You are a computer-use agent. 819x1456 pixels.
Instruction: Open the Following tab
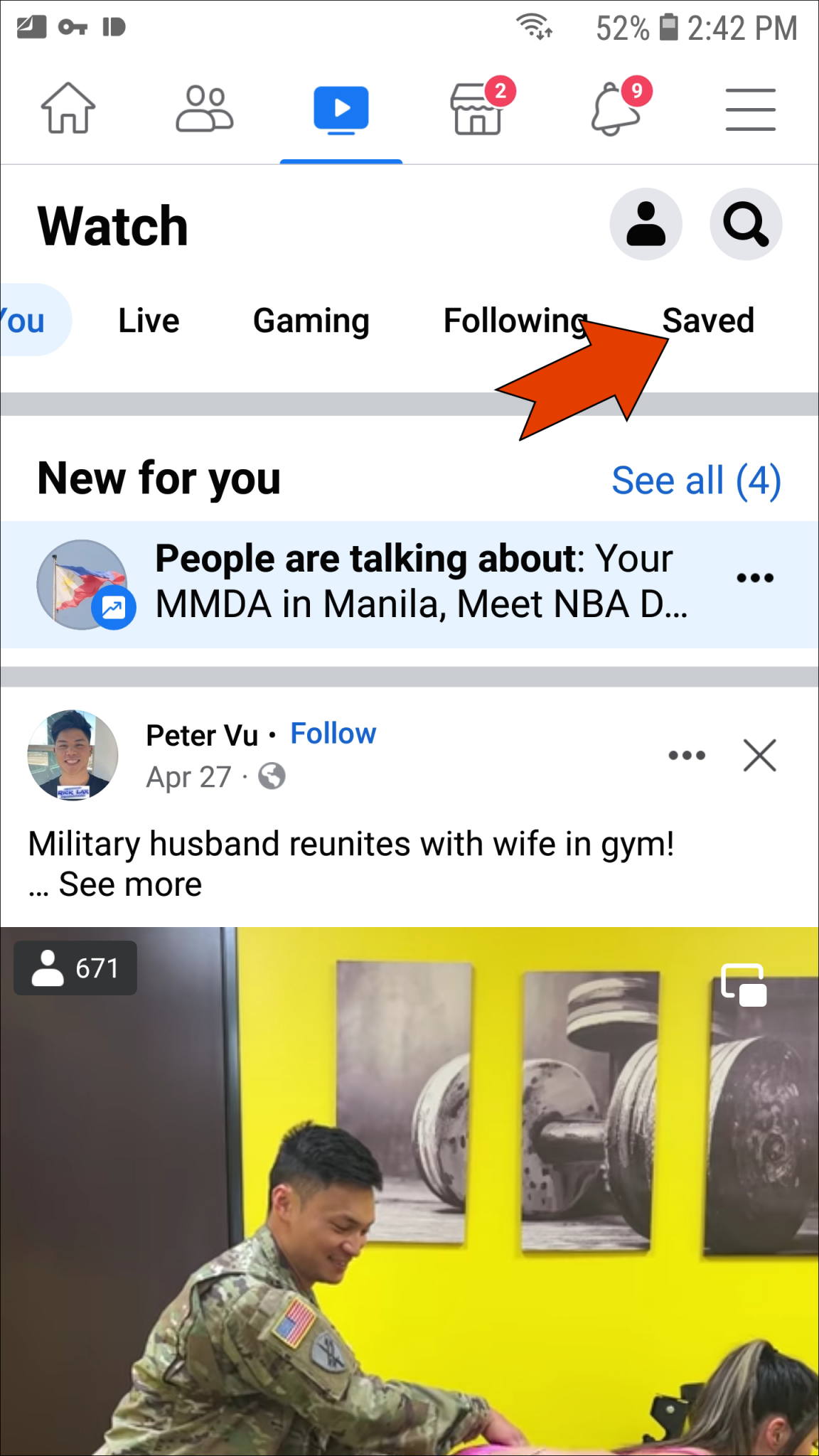pyautogui.click(x=515, y=320)
